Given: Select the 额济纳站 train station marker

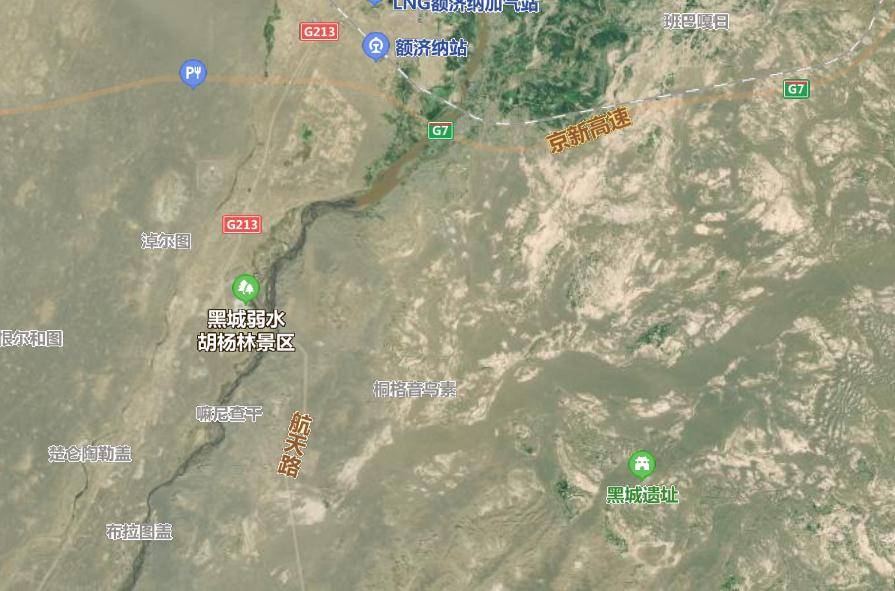Looking at the screenshot, I should tap(376, 45).
